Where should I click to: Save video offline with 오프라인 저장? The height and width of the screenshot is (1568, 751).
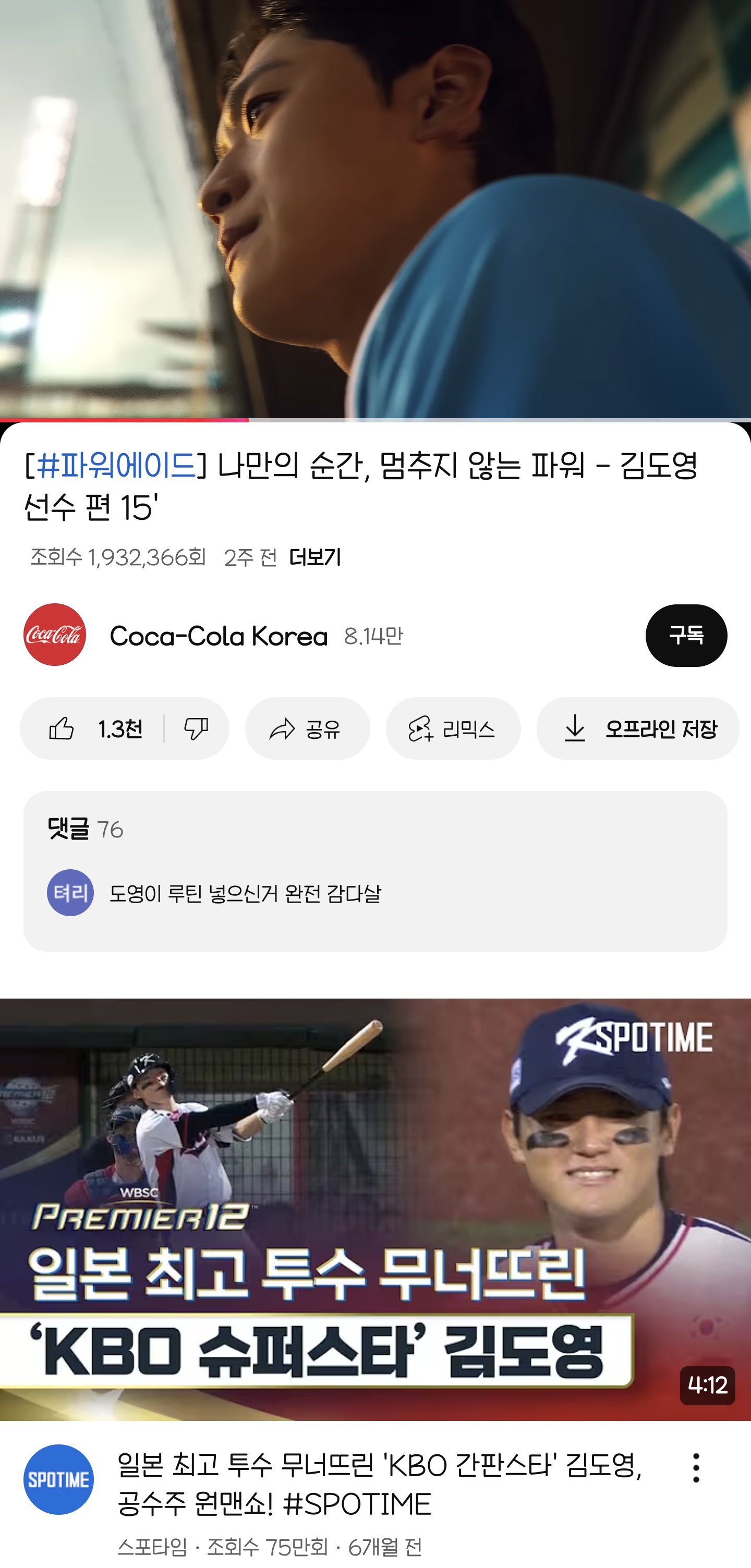click(x=637, y=728)
